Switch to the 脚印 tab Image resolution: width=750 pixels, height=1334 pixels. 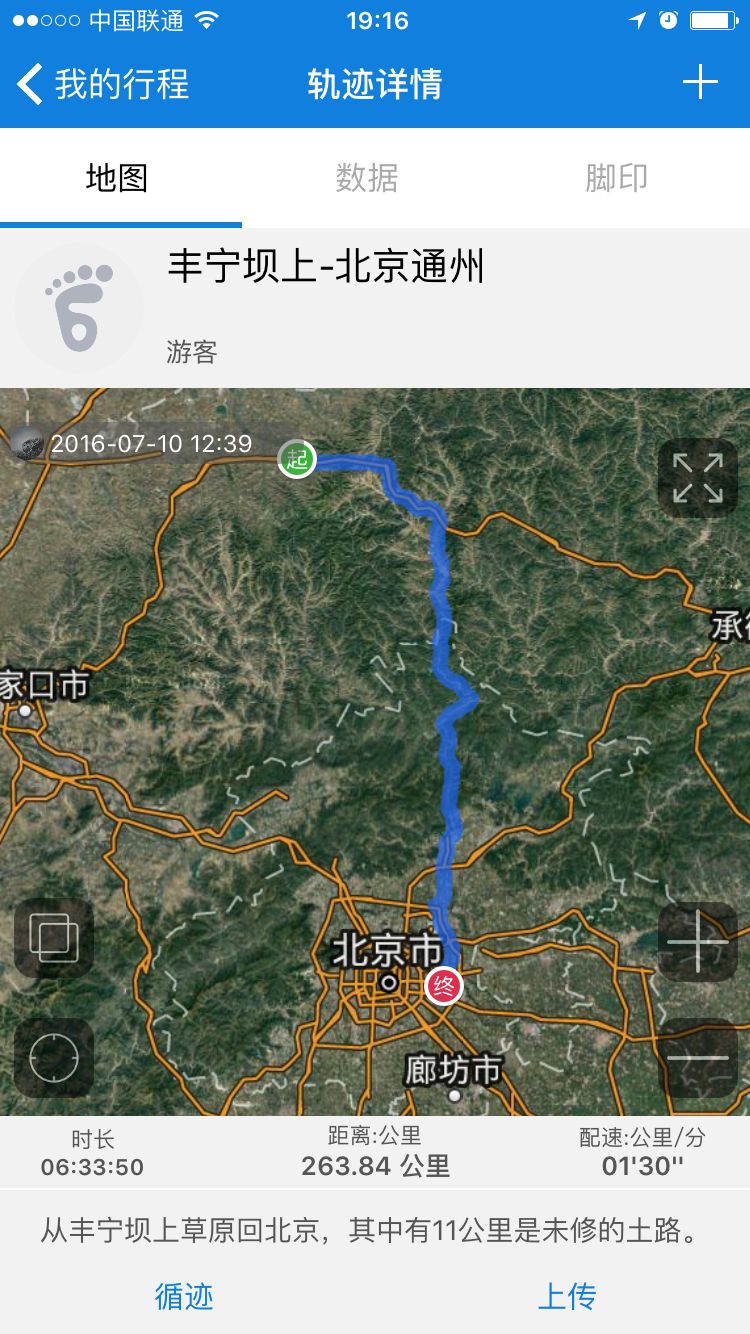[616, 178]
